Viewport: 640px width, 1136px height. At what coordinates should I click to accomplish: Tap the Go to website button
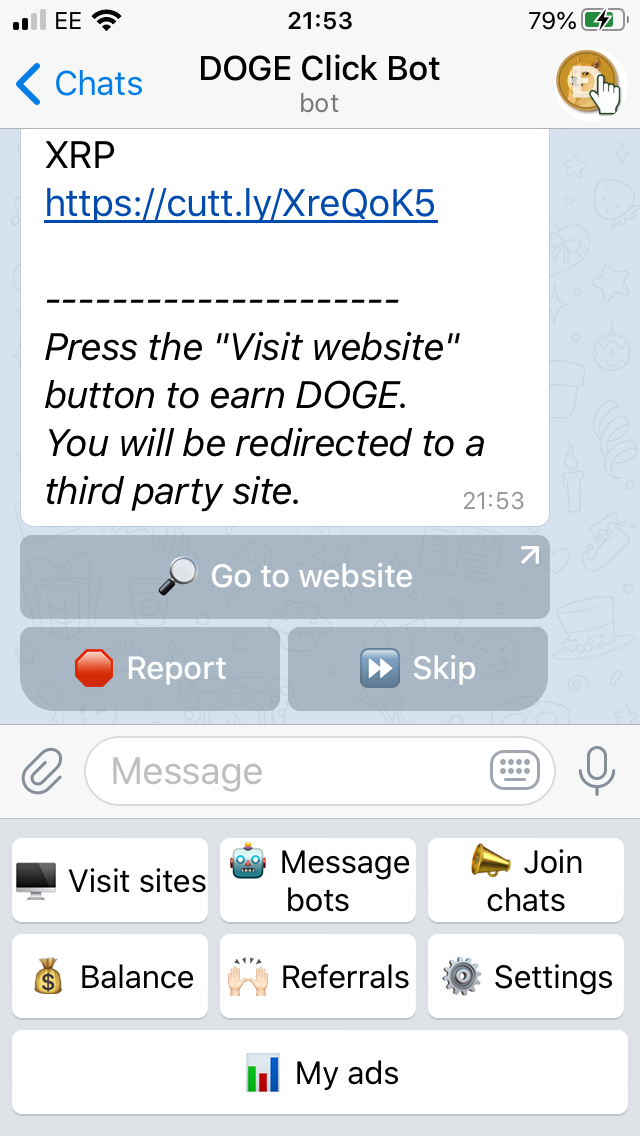pos(285,577)
